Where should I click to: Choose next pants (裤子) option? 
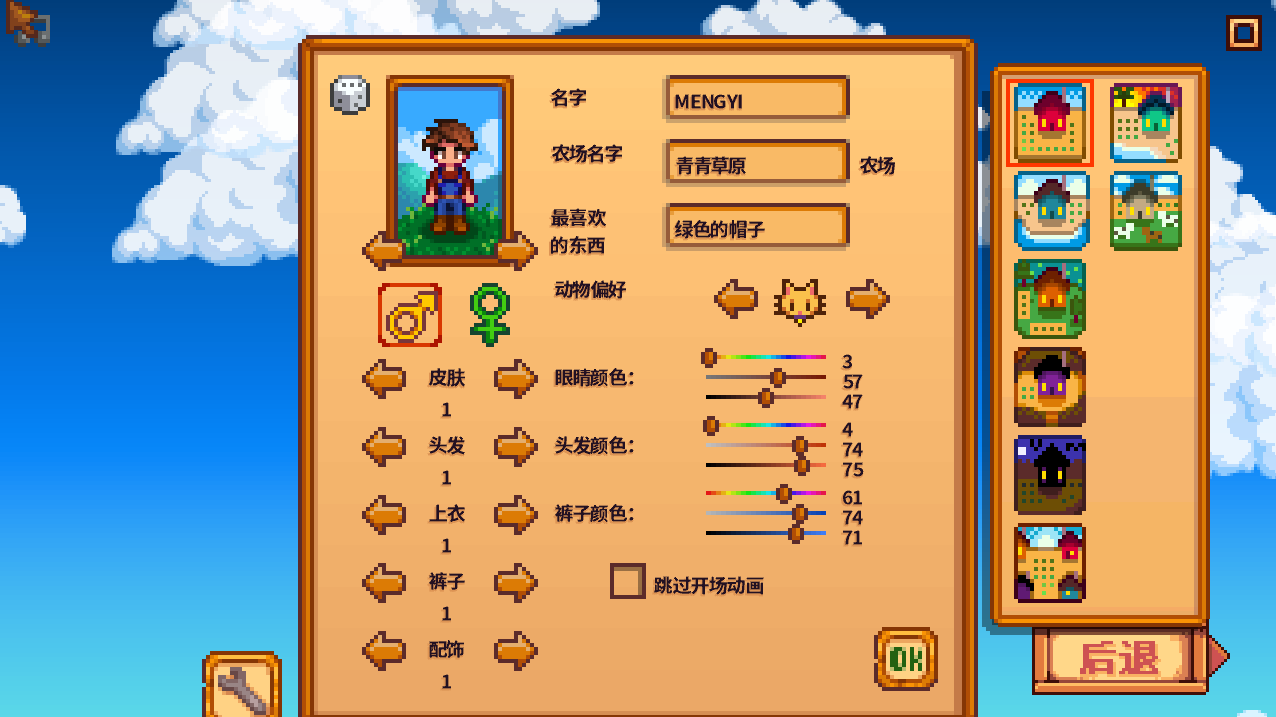click(516, 582)
